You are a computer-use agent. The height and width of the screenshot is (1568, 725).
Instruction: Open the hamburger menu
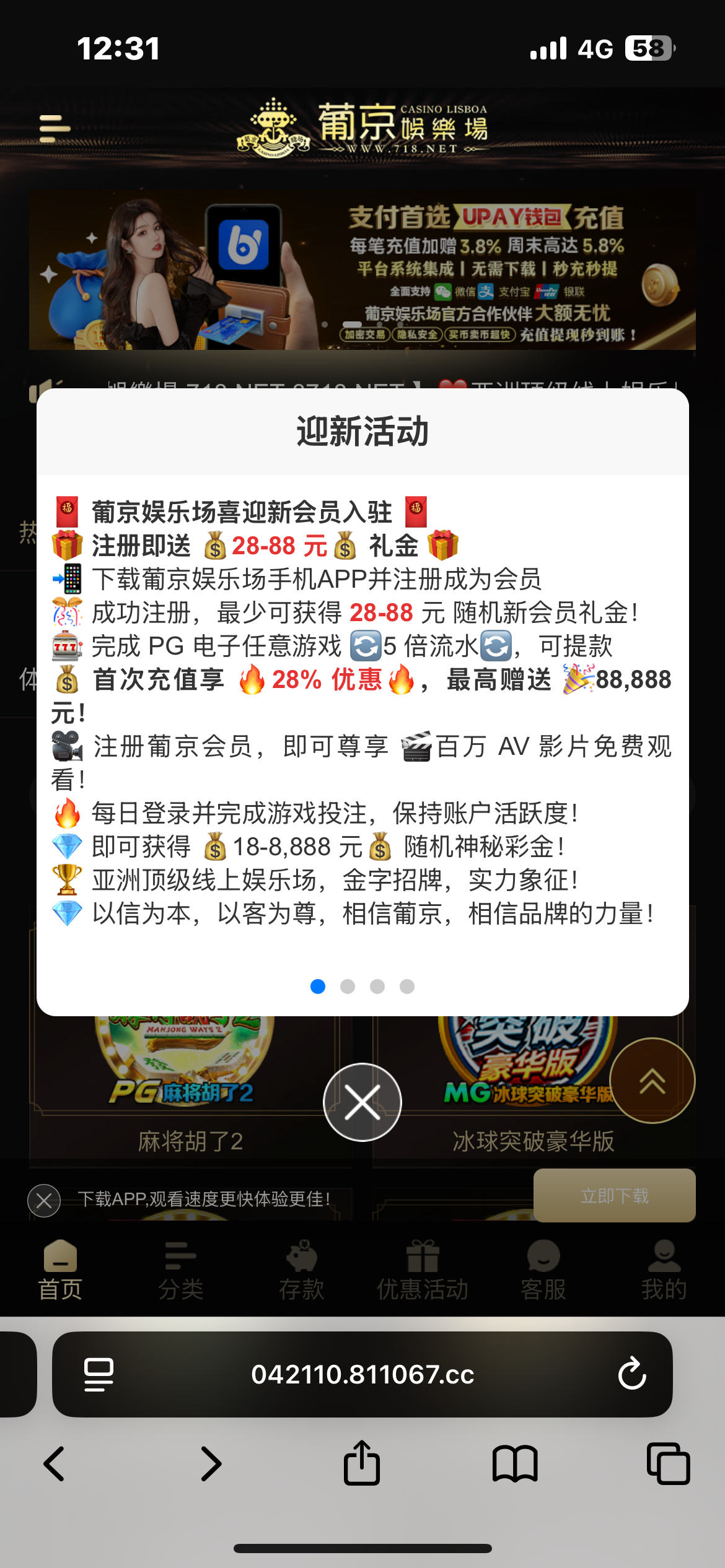[x=55, y=129]
